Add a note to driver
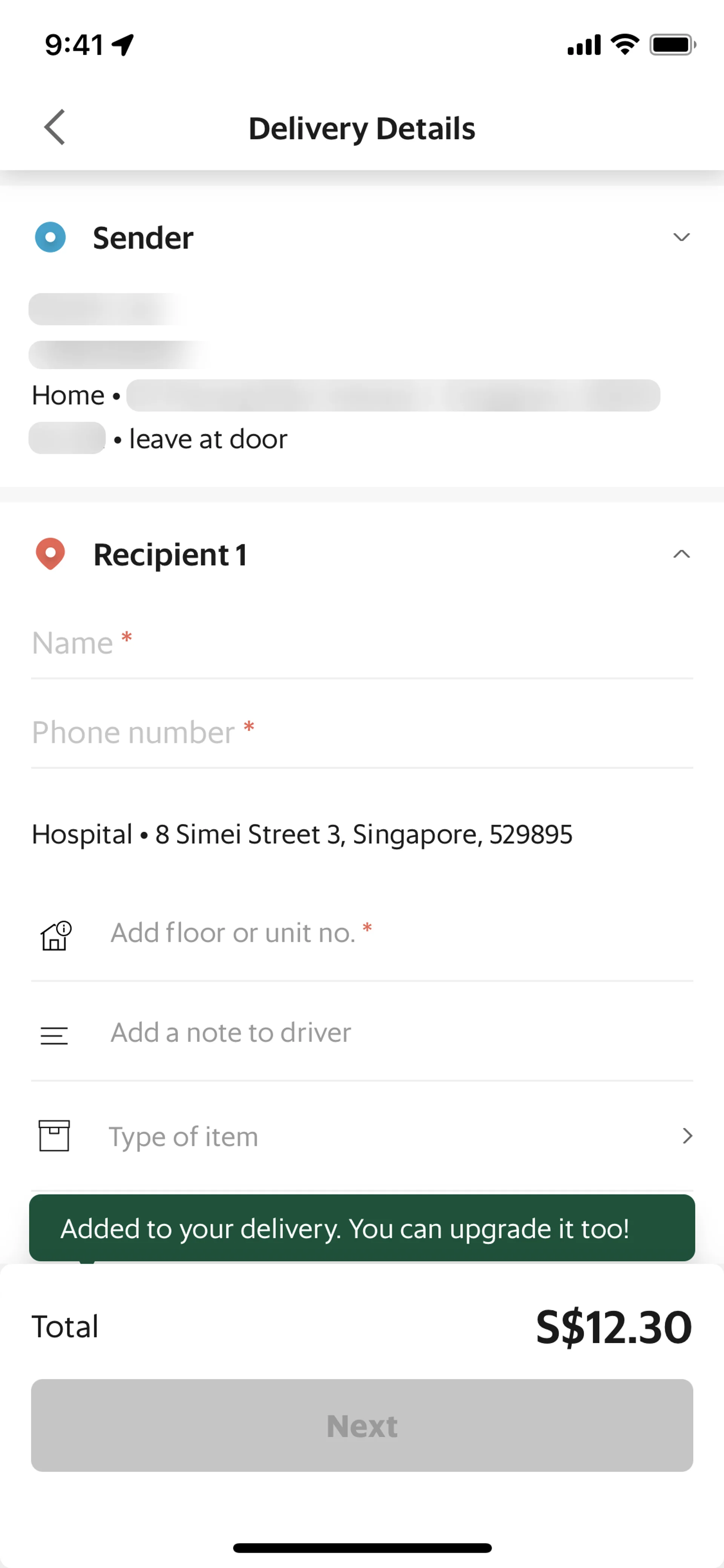The image size is (724, 1568). [x=390, y=1033]
